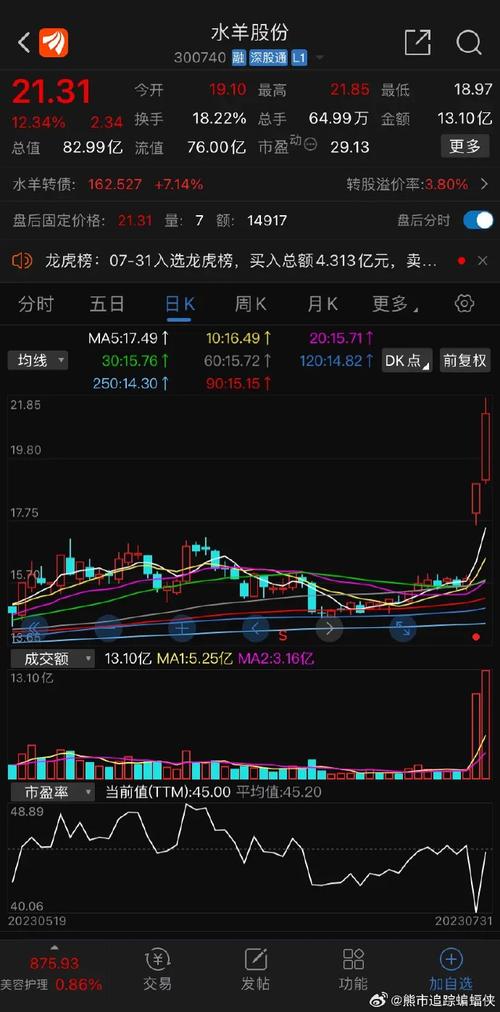Open the 均线 indicator dropdown
500x1012 pixels.
click(x=38, y=360)
